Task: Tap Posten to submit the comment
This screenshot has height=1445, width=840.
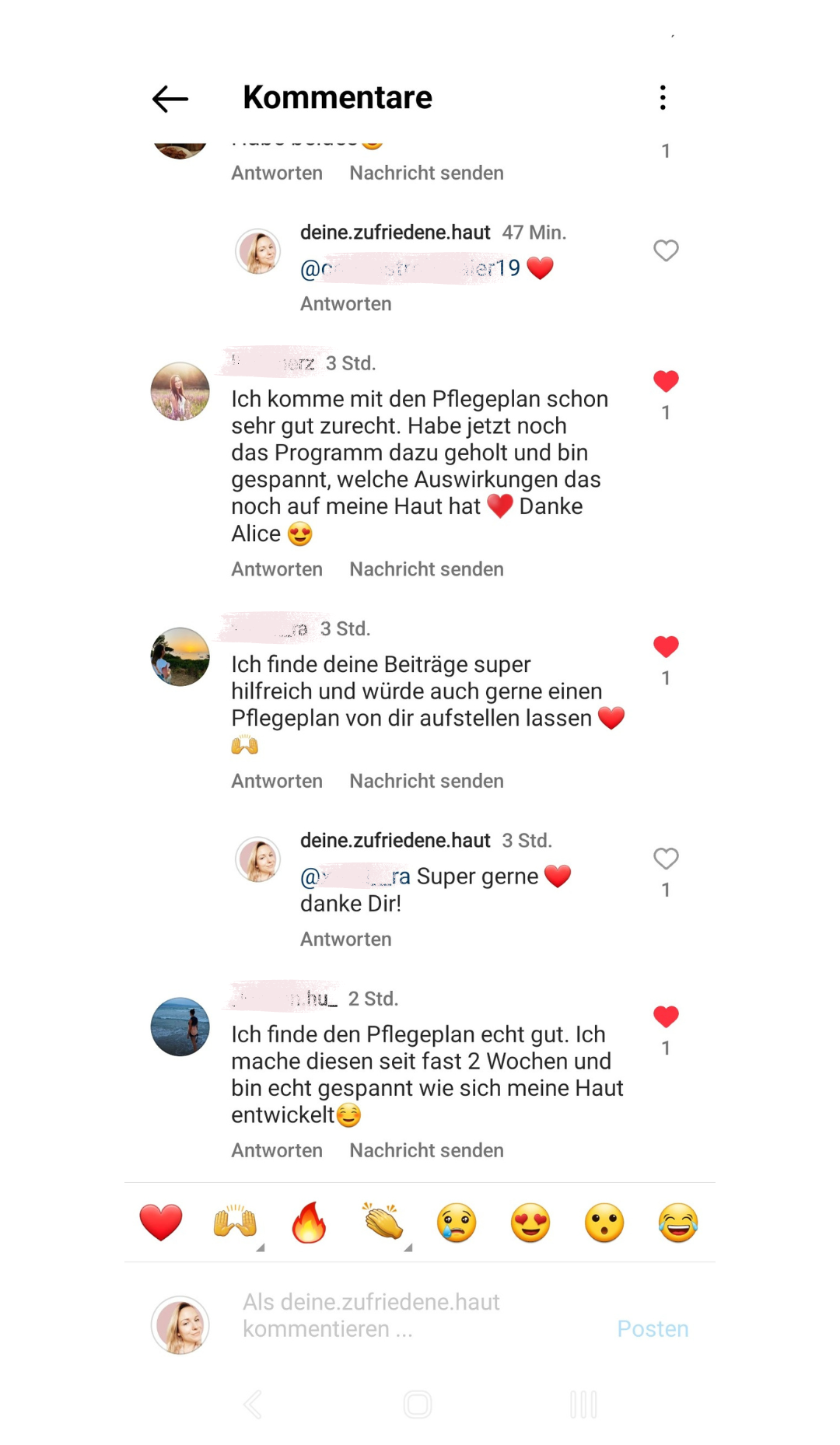Action: pos(653,1328)
